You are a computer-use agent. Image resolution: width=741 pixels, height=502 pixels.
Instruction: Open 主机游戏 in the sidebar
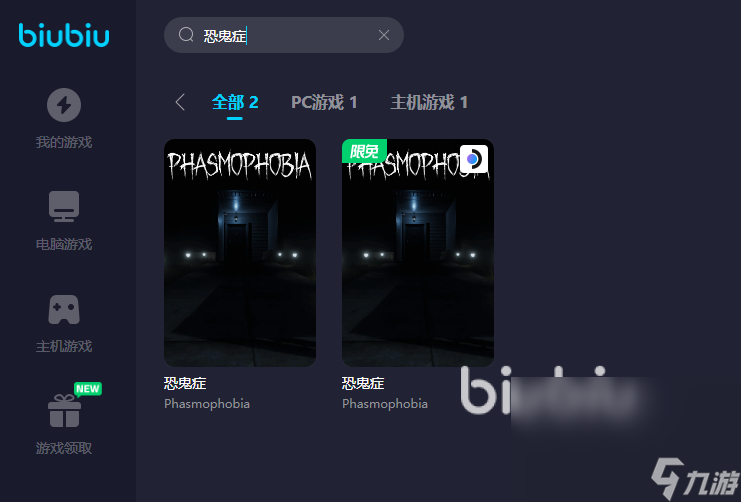[64, 322]
